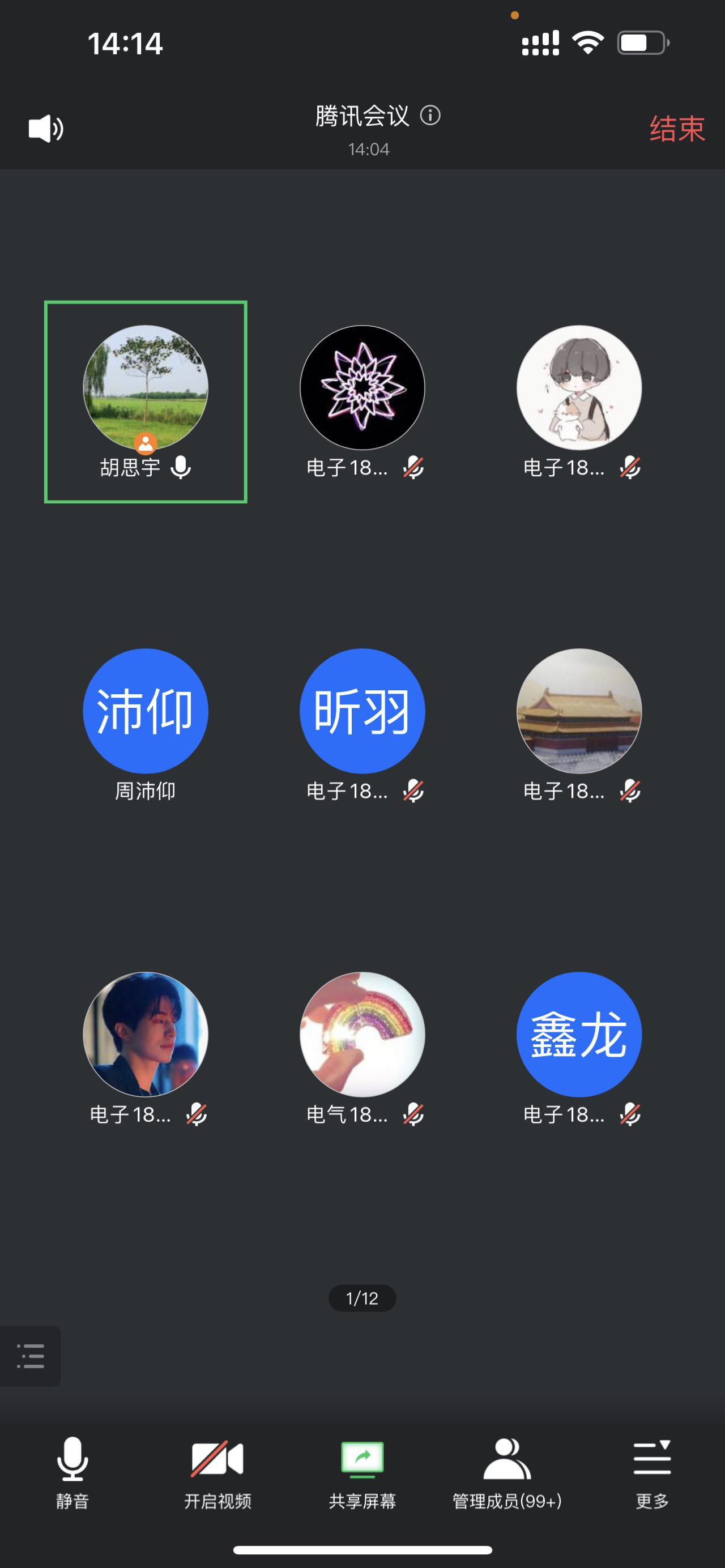
Task: Start sharing screen with 共享屏幕
Action: tap(362, 1473)
